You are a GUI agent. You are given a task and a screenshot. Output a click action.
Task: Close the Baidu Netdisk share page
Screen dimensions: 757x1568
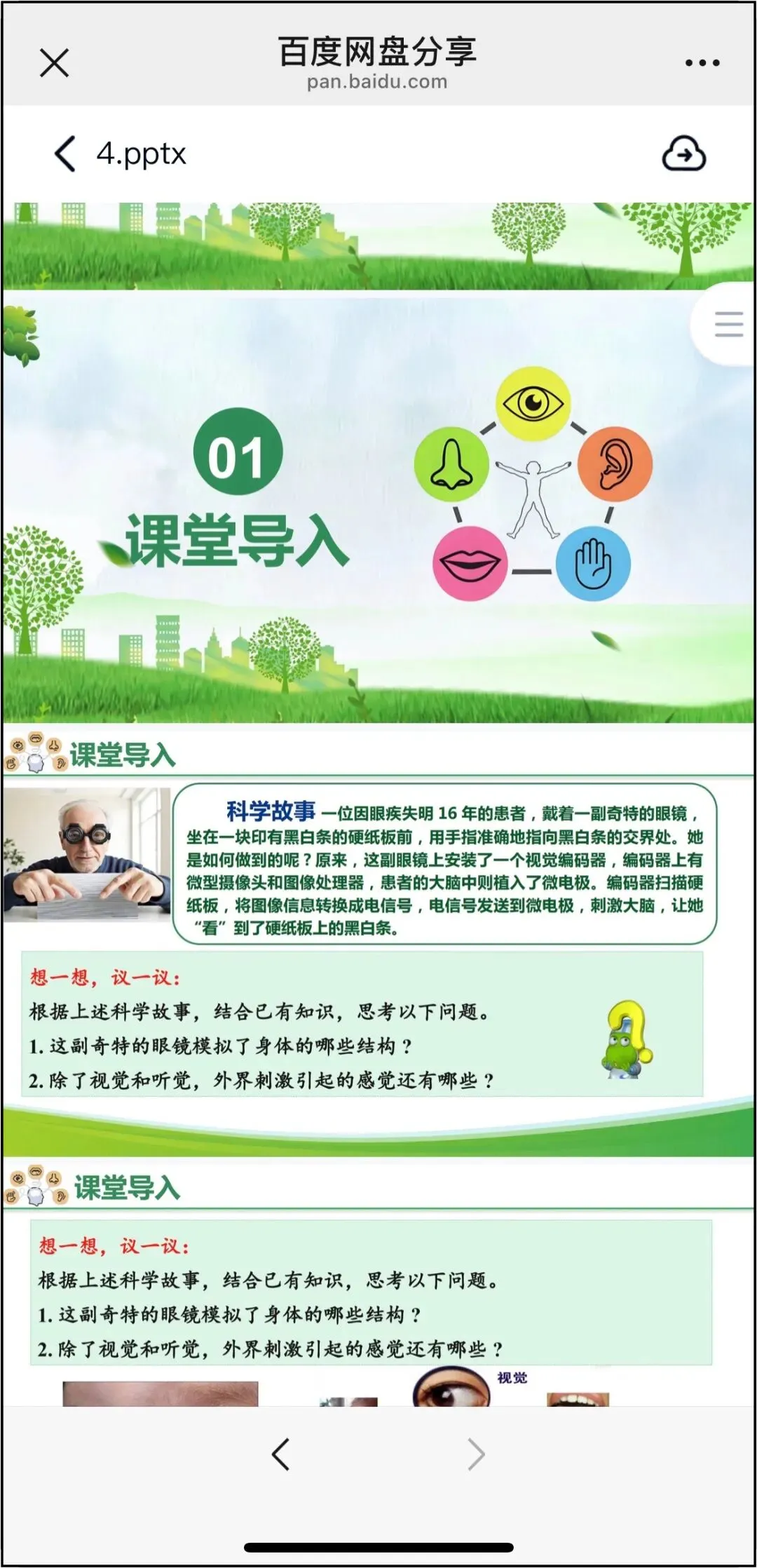pyautogui.click(x=54, y=62)
